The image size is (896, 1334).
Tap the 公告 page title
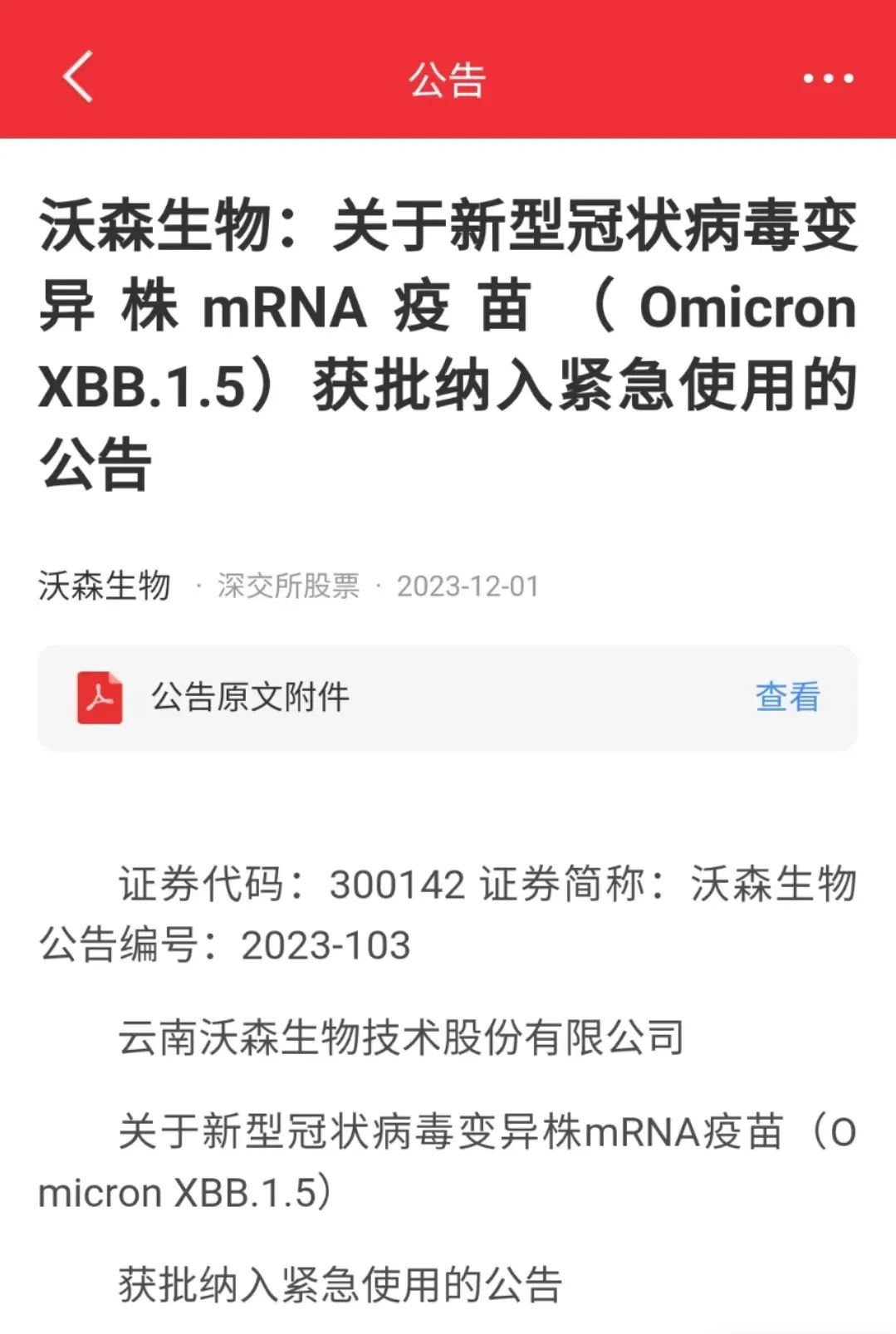[447, 79]
